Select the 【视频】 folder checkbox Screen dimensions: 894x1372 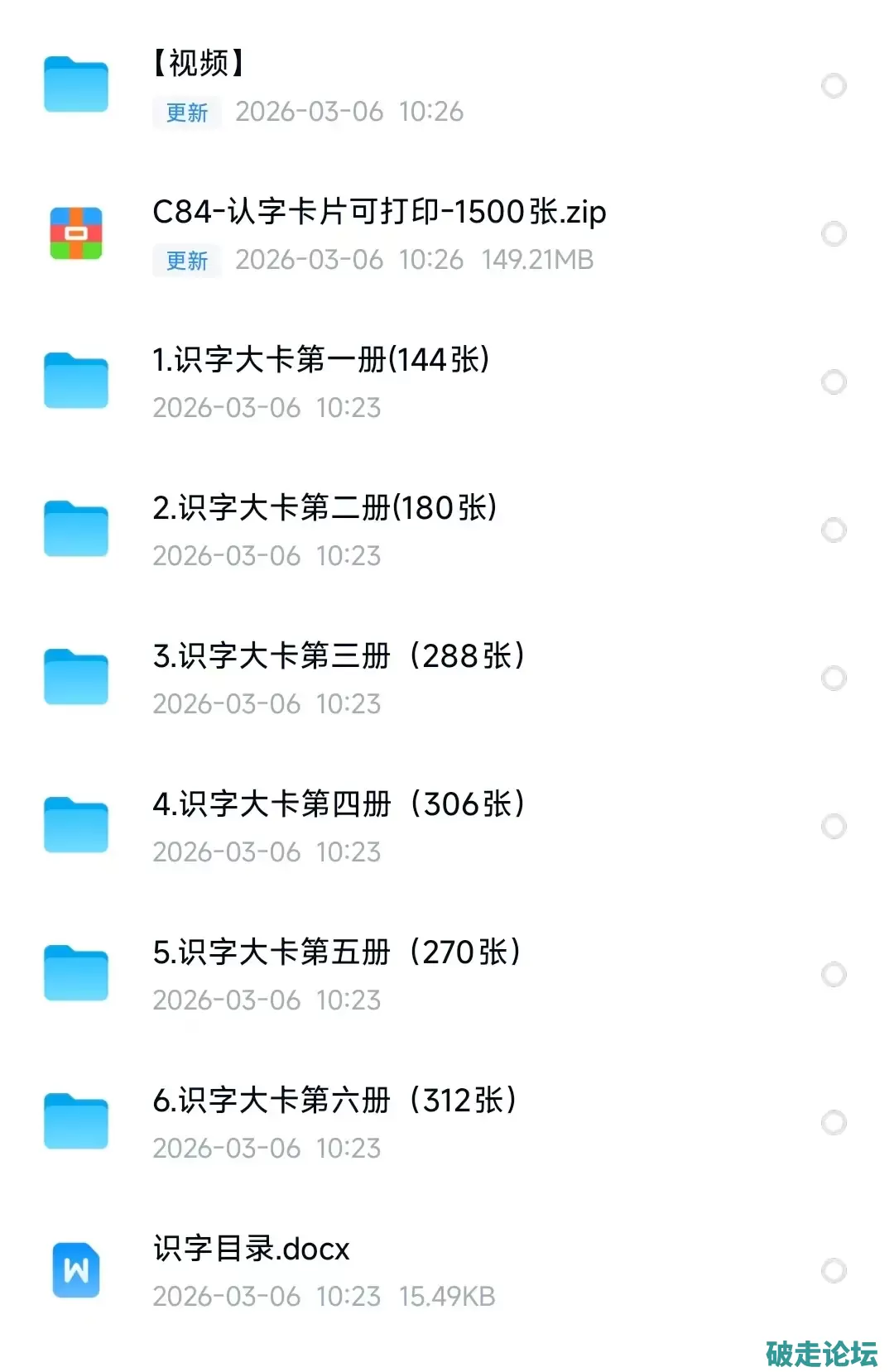point(834,86)
